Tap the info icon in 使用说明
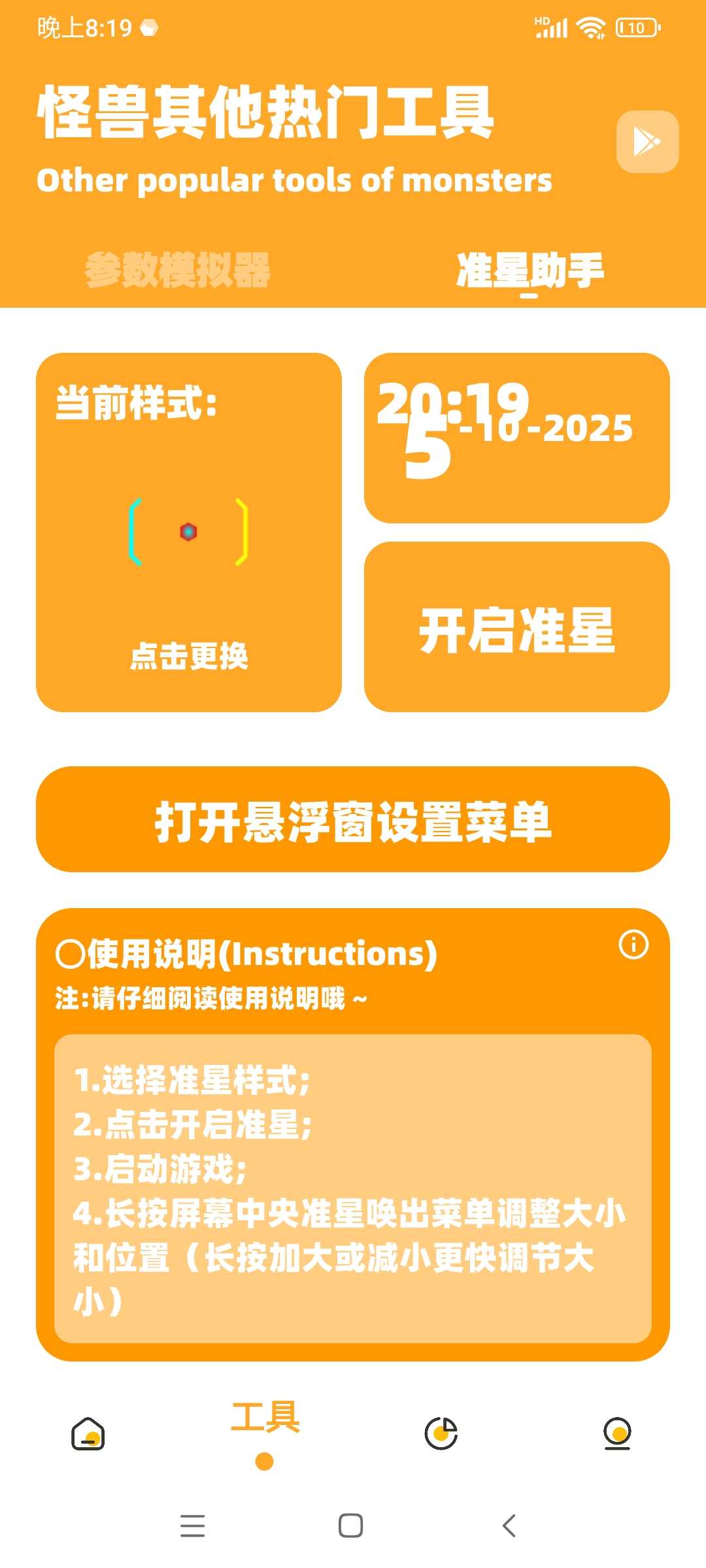This screenshot has height=1568, width=706. point(633,944)
